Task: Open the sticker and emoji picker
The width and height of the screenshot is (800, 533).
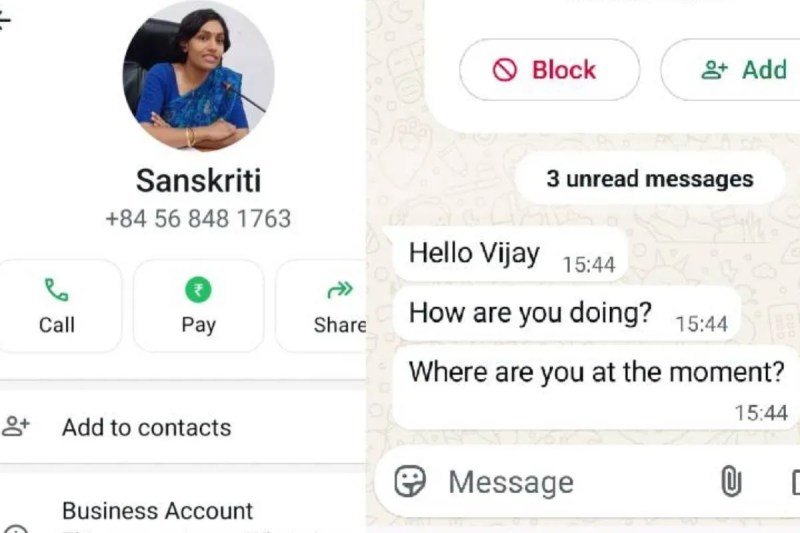Action: (x=410, y=481)
